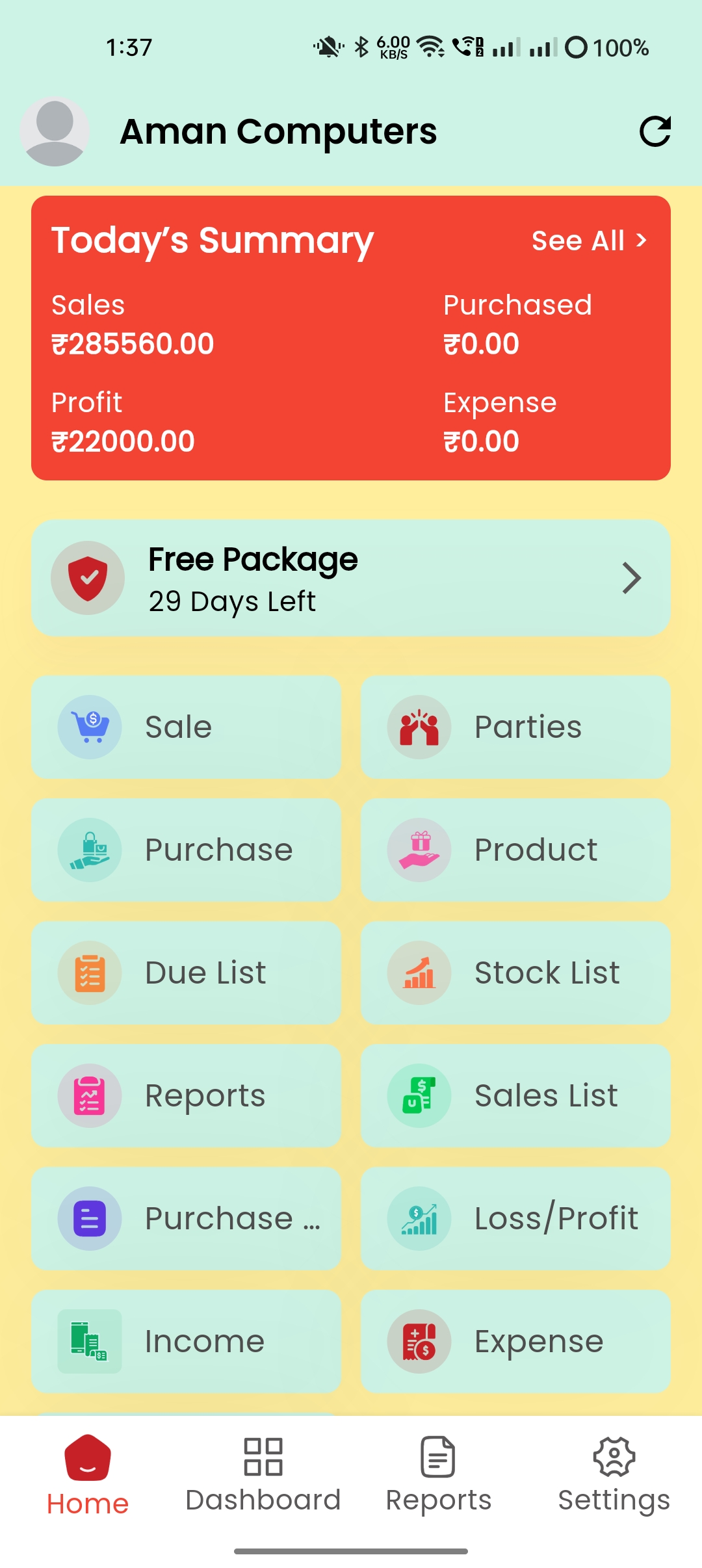
Task: Check Loss/Profit
Action: pyautogui.click(x=515, y=1218)
